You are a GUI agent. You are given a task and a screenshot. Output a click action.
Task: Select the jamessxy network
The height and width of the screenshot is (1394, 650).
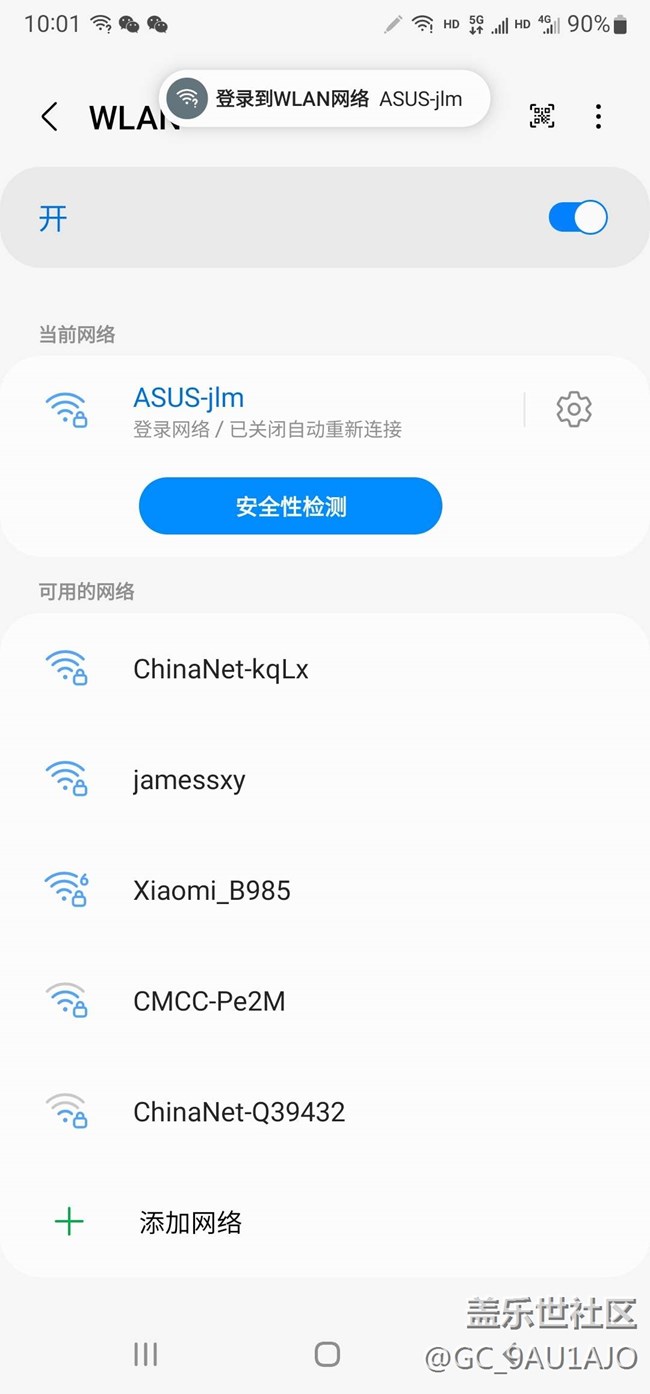[x=325, y=780]
